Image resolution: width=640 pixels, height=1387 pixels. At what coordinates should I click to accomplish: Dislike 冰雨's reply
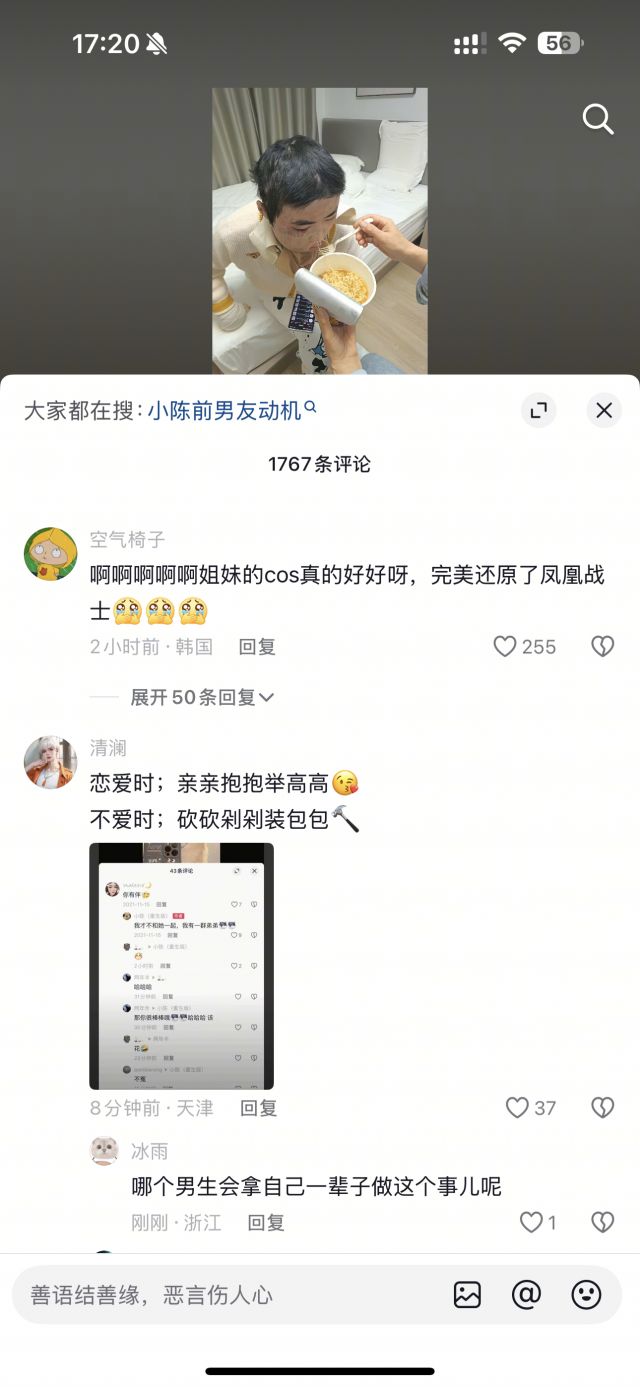click(x=602, y=1222)
